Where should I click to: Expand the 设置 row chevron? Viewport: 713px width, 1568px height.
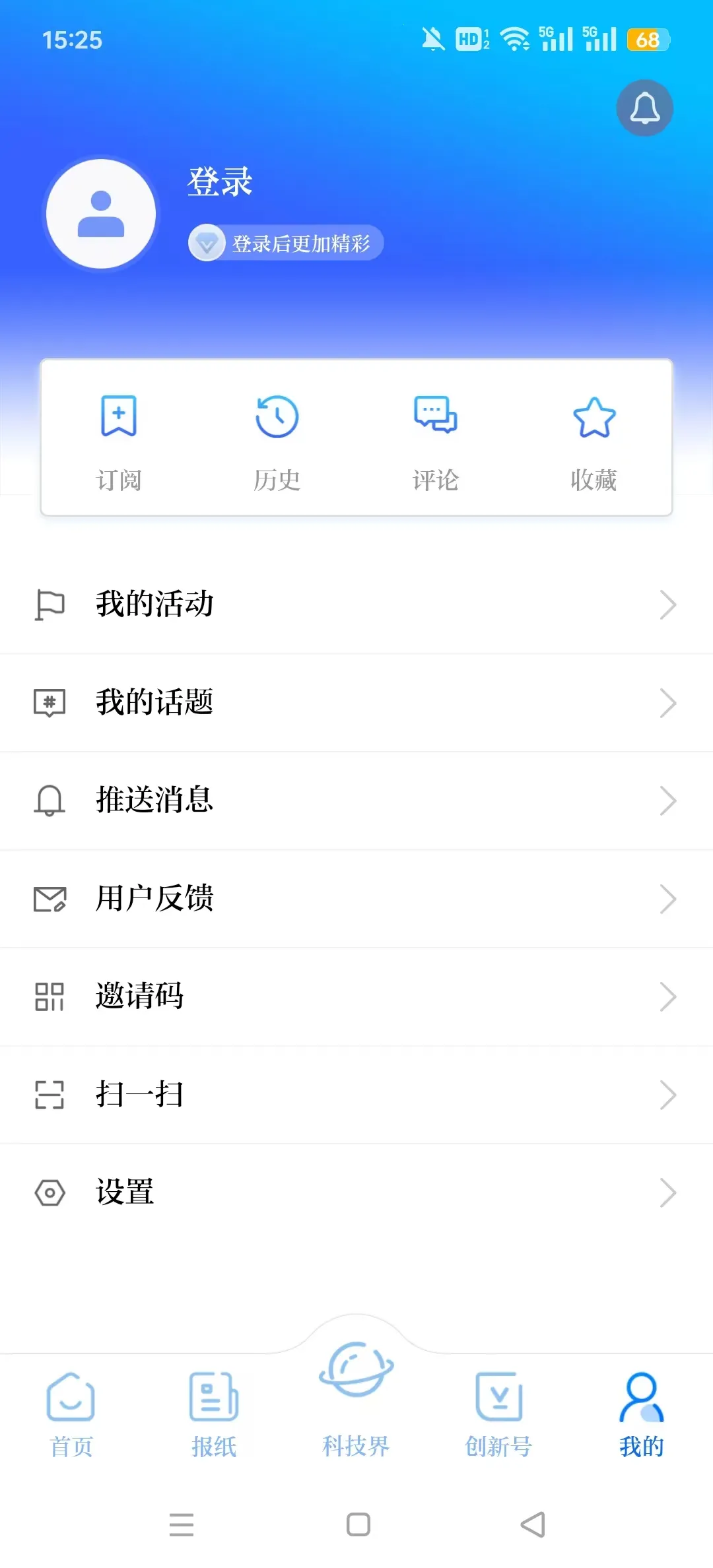669,1192
